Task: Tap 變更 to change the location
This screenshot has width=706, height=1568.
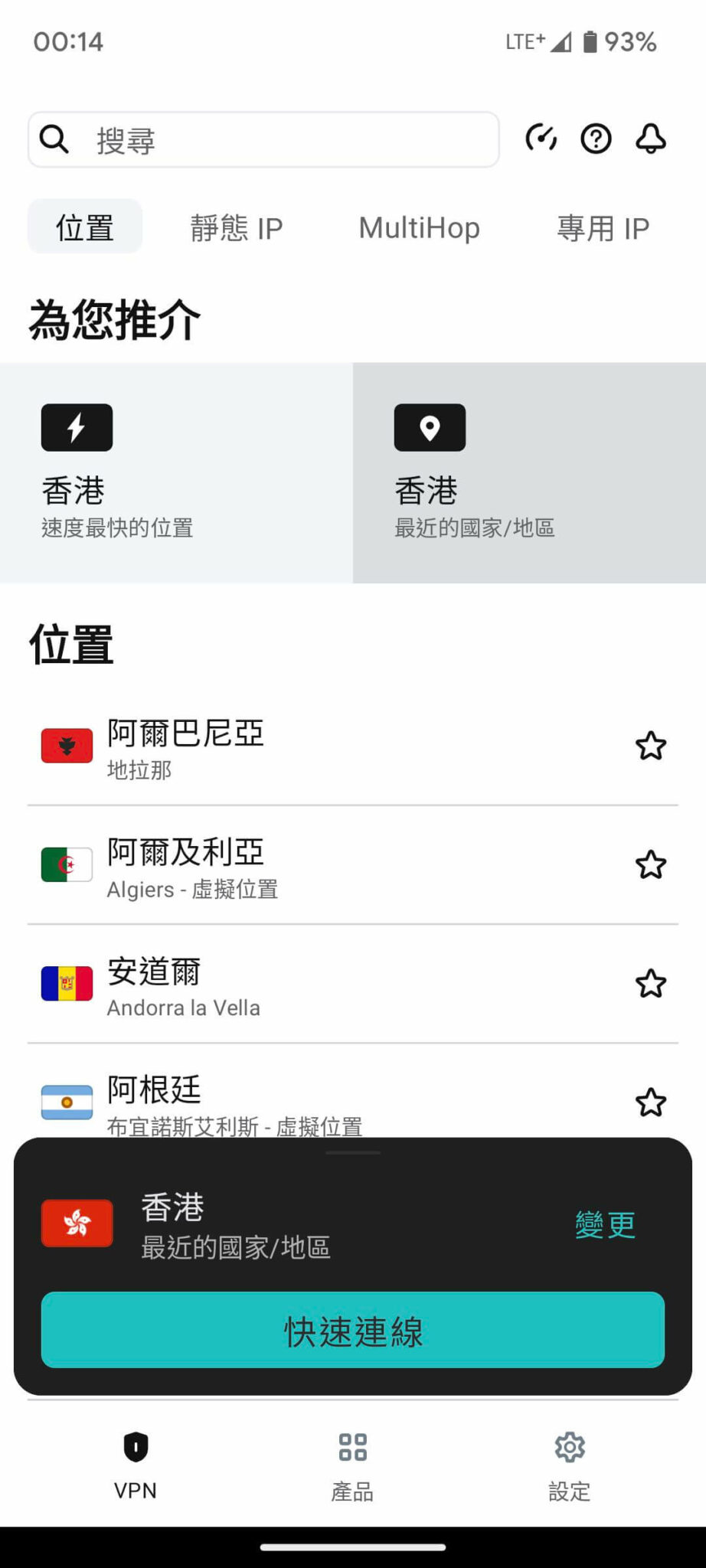Action: click(605, 1224)
